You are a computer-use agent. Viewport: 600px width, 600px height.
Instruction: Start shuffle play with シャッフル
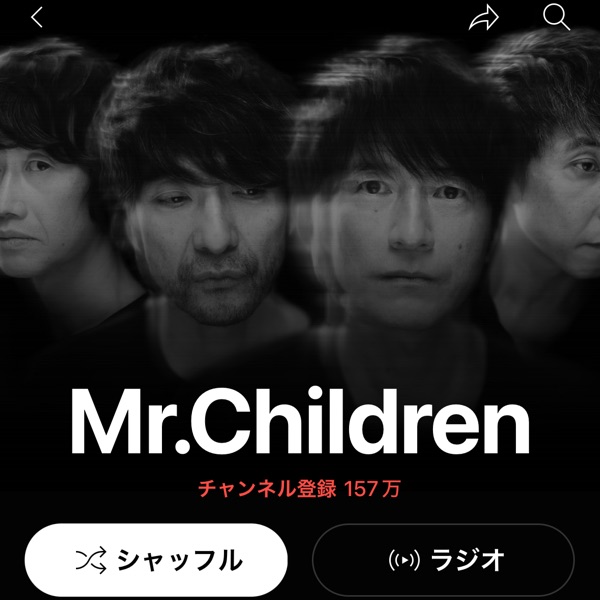(x=156, y=560)
